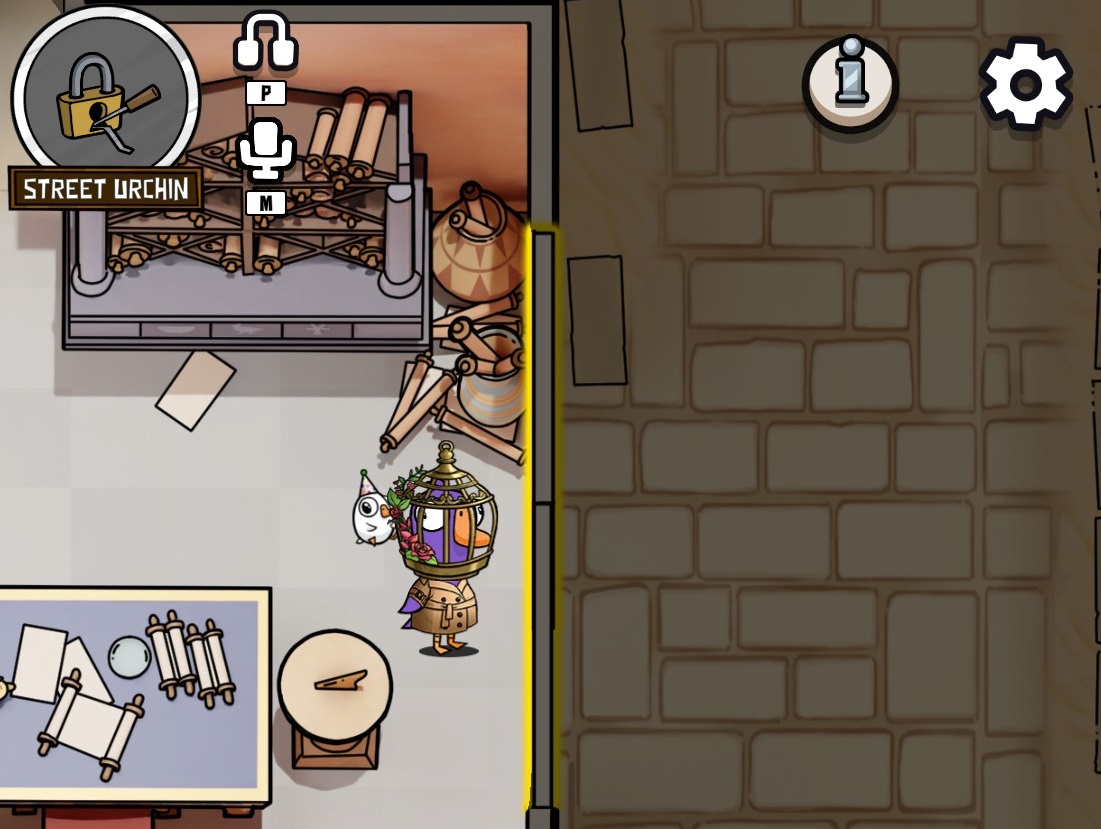
Task: Toggle the microphone mute icon
Action: click(266, 150)
